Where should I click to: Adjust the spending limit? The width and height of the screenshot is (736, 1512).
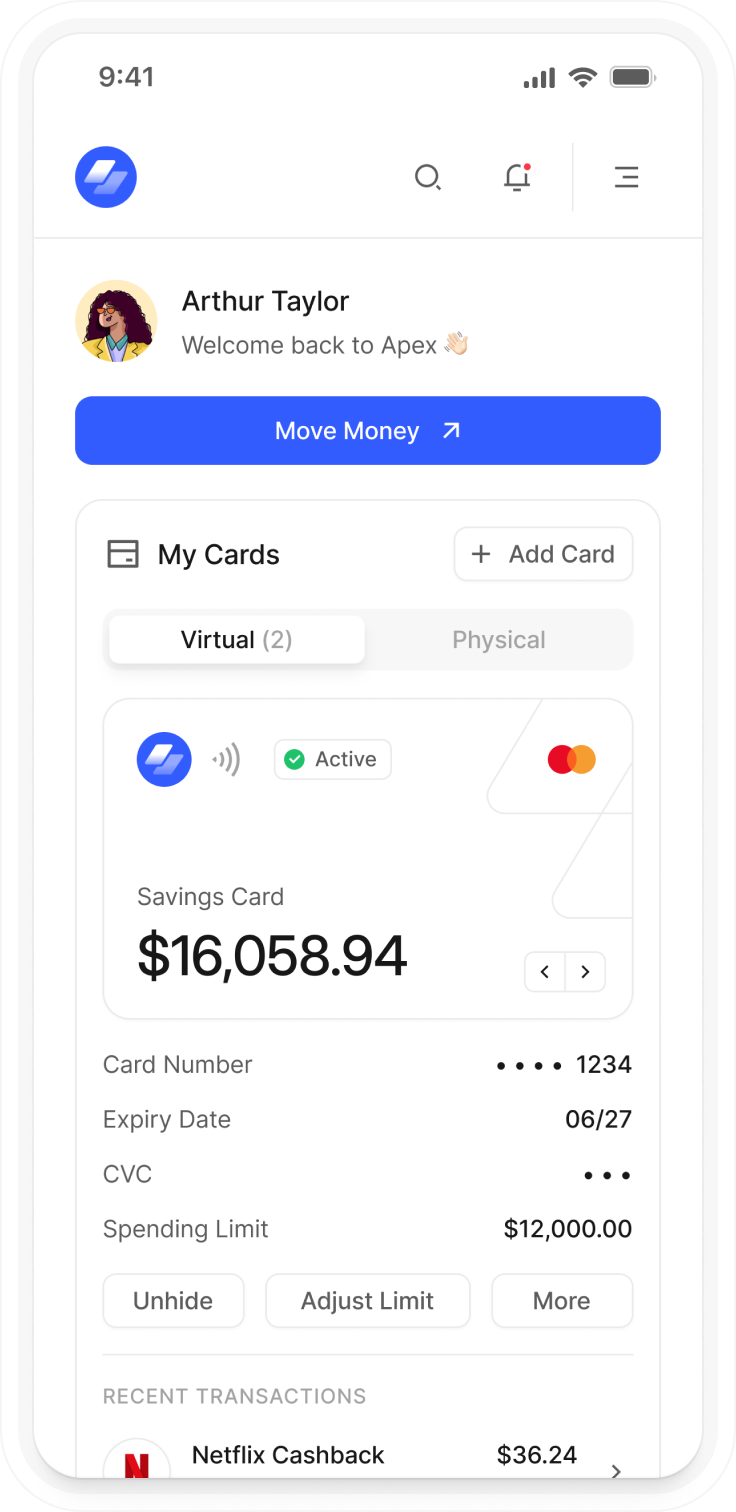[367, 1301]
